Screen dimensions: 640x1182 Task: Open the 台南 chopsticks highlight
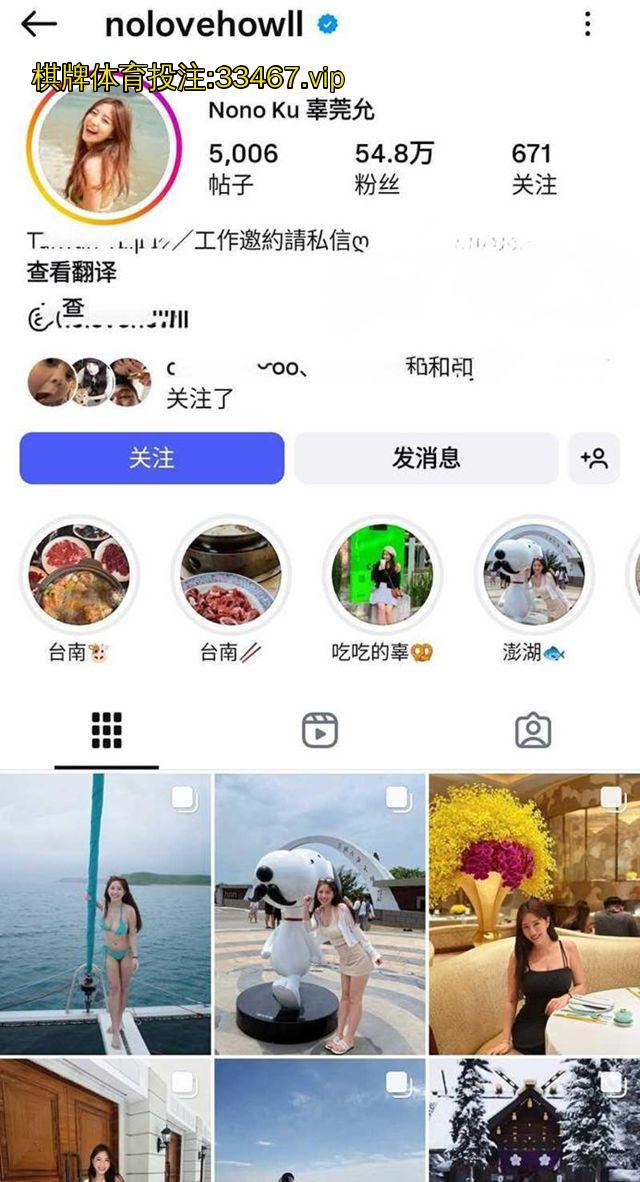pyautogui.click(x=231, y=575)
